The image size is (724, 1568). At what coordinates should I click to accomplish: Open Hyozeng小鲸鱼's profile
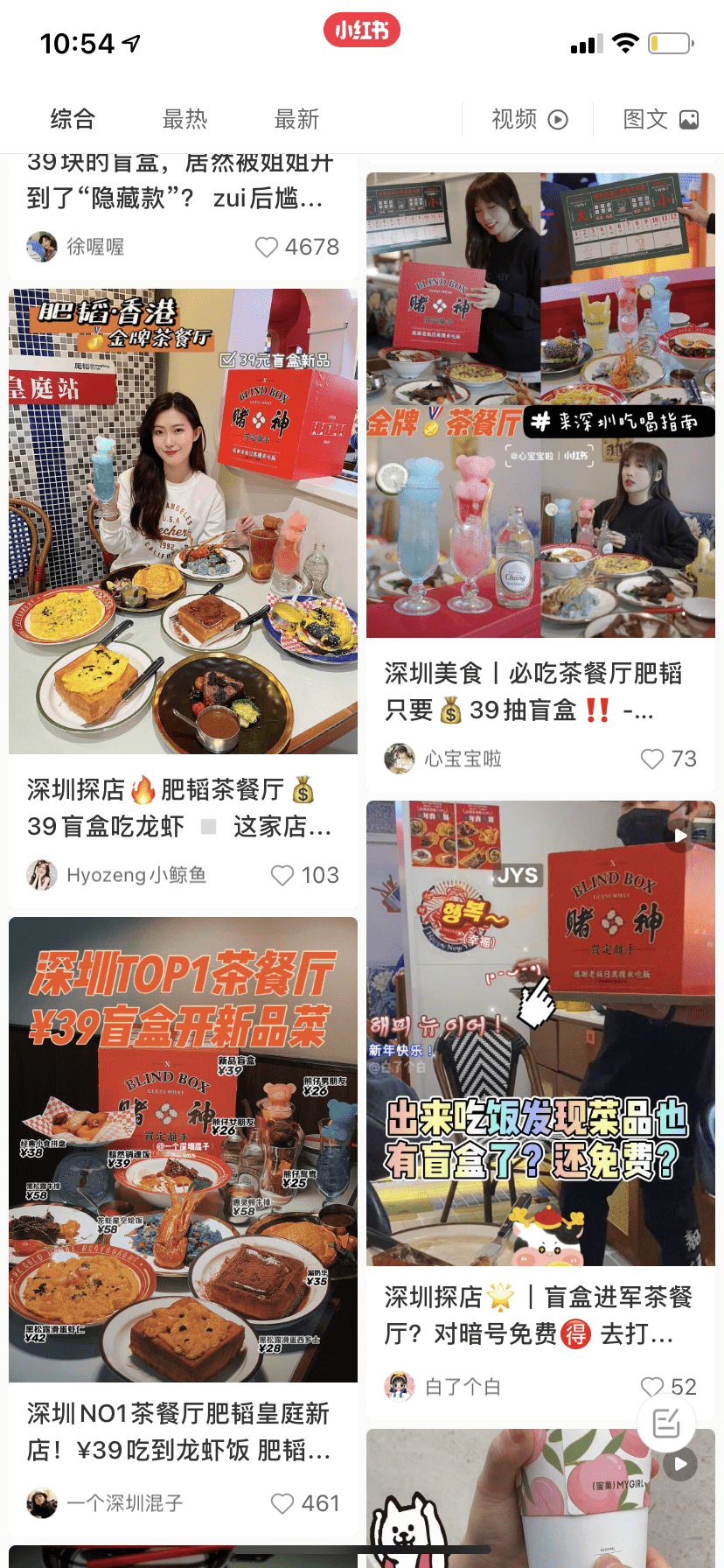(x=42, y=875)
